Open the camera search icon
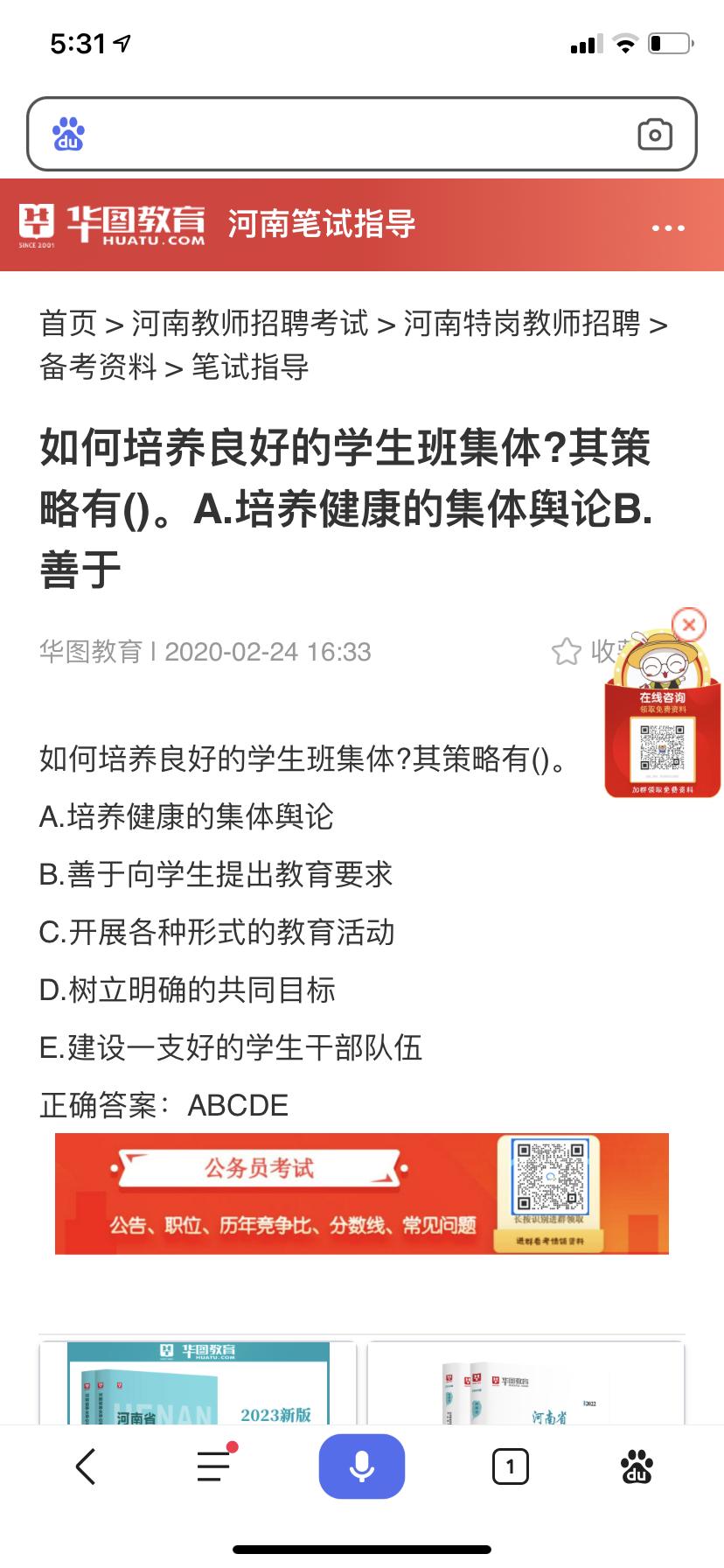 point(654,134)
